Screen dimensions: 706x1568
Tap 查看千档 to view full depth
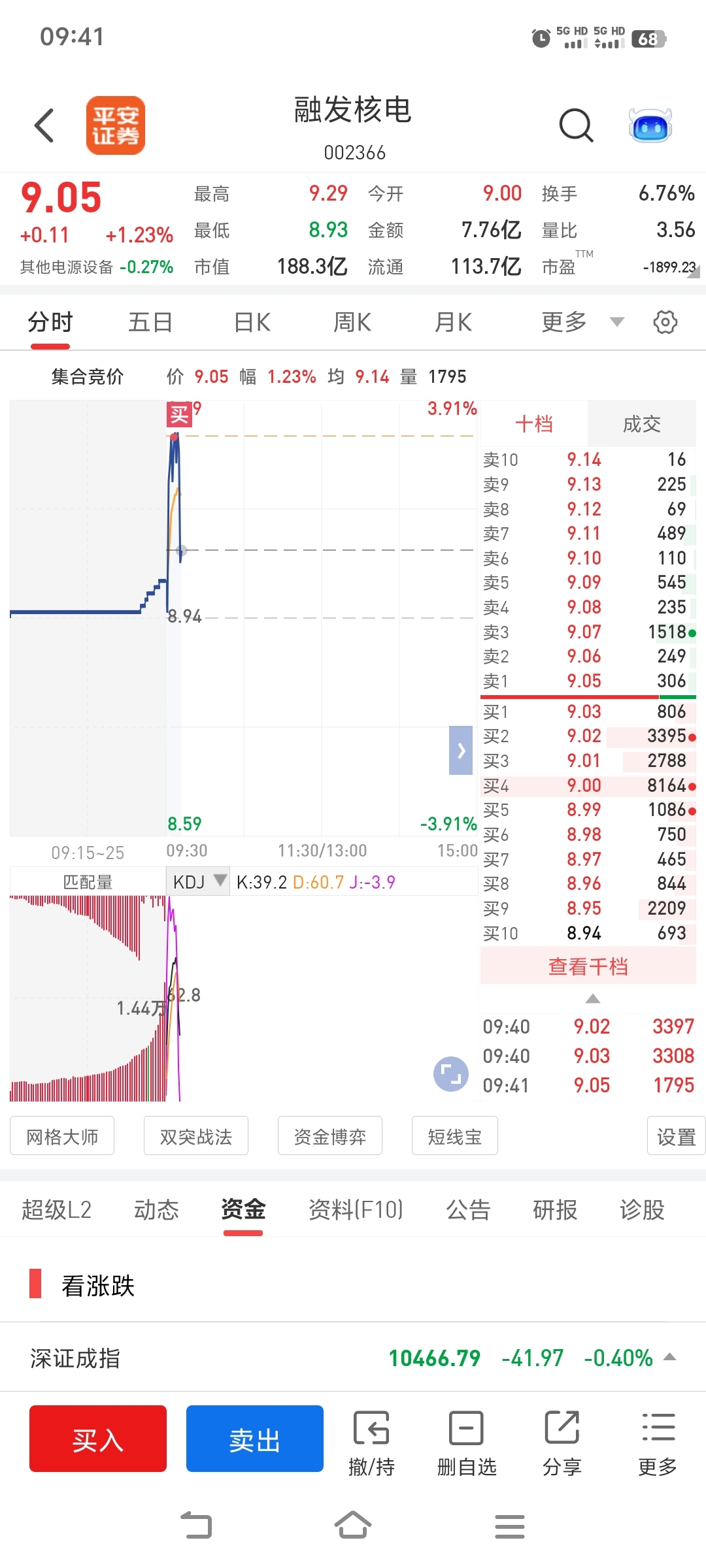pyautogui.click(x=588, y=966)
